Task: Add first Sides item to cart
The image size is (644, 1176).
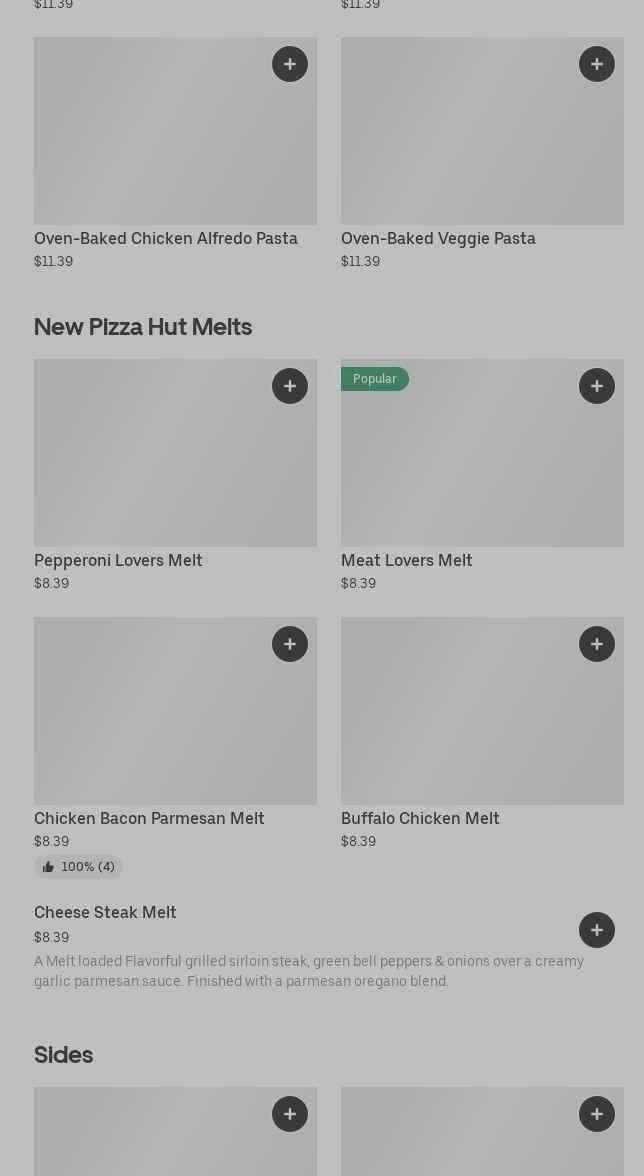Action: pyautogui.click(x=290, y=1114)
